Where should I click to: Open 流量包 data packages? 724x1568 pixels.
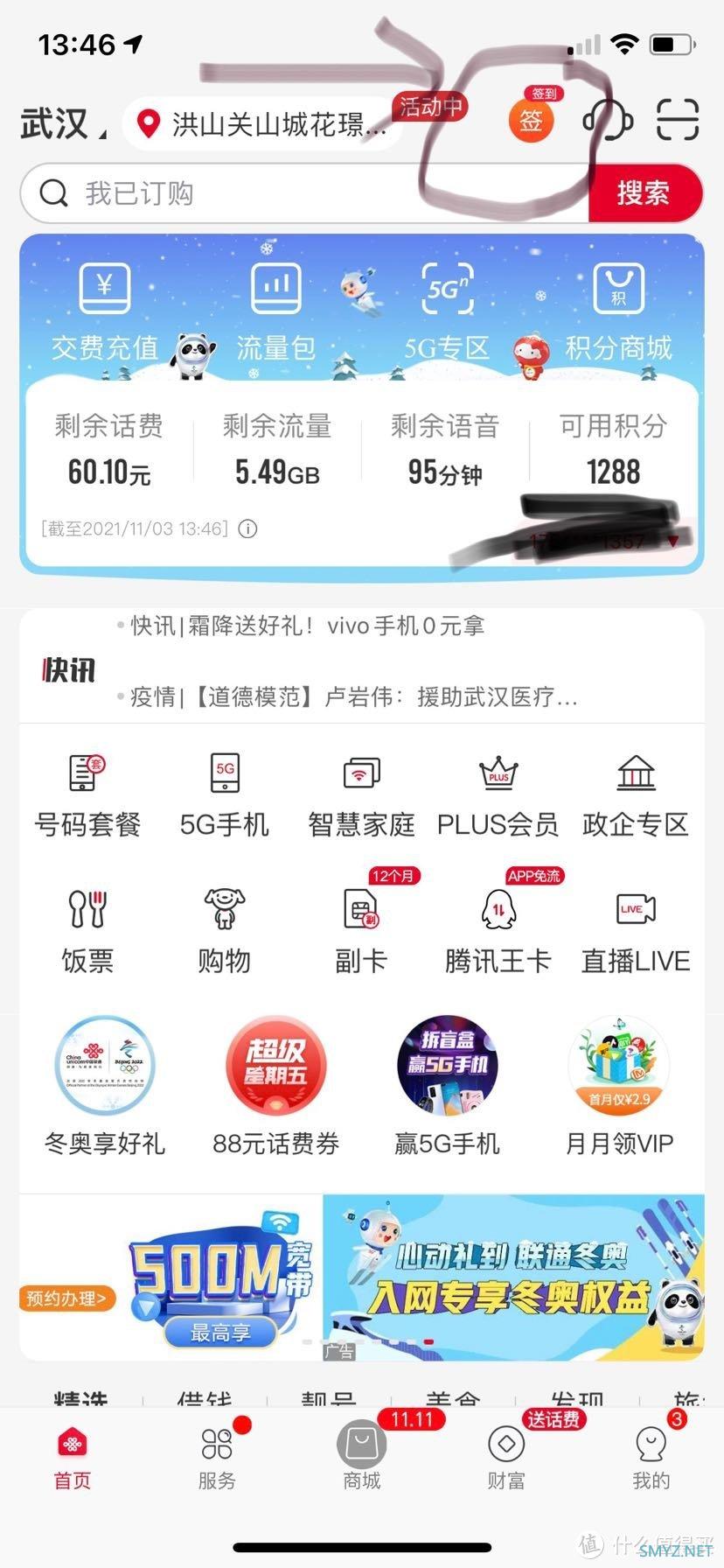tap(276, 312)
